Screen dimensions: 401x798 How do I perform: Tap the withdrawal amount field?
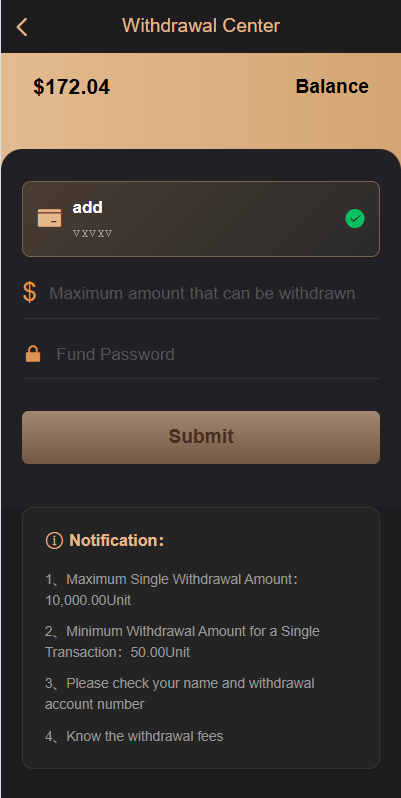(200, 294)
